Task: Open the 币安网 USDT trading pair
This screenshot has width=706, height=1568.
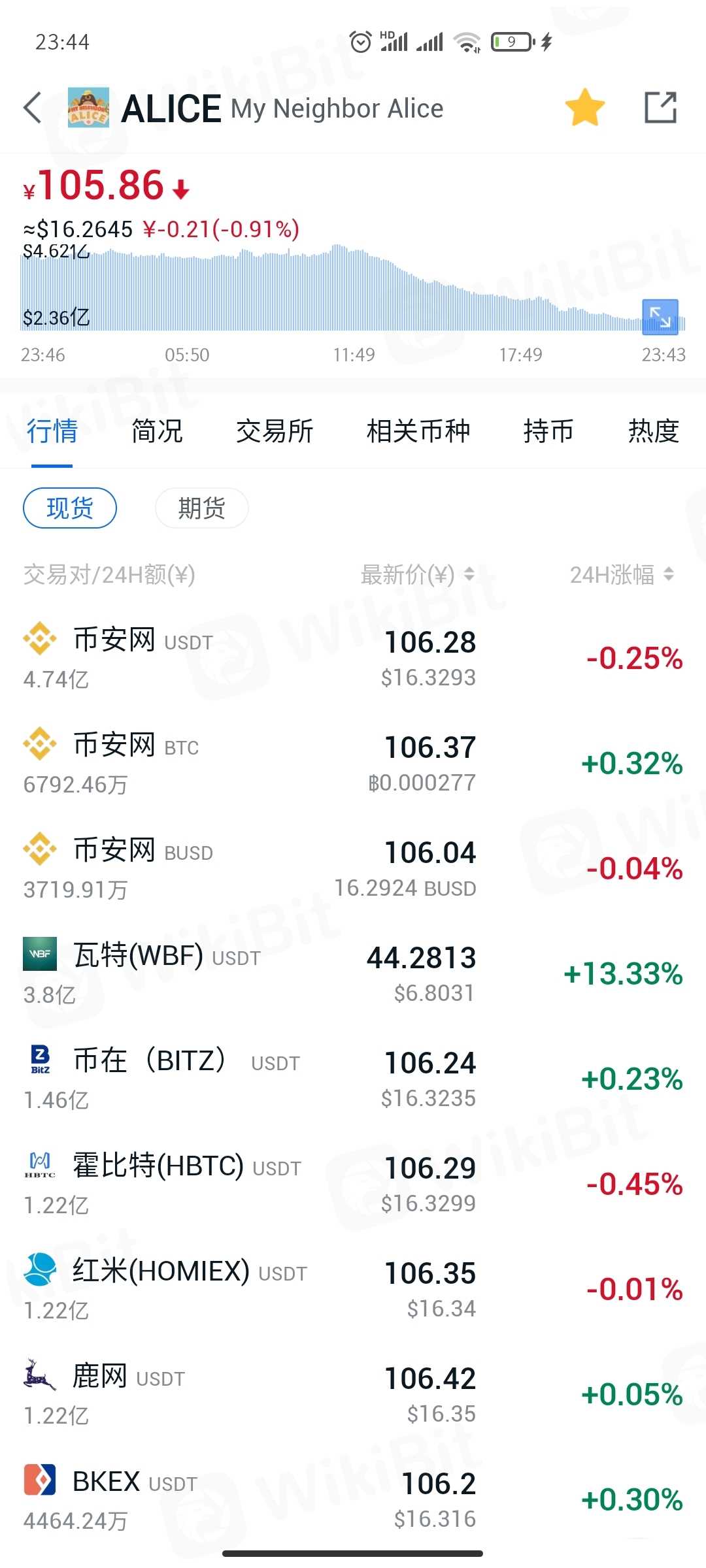Action: coord(353,659)
